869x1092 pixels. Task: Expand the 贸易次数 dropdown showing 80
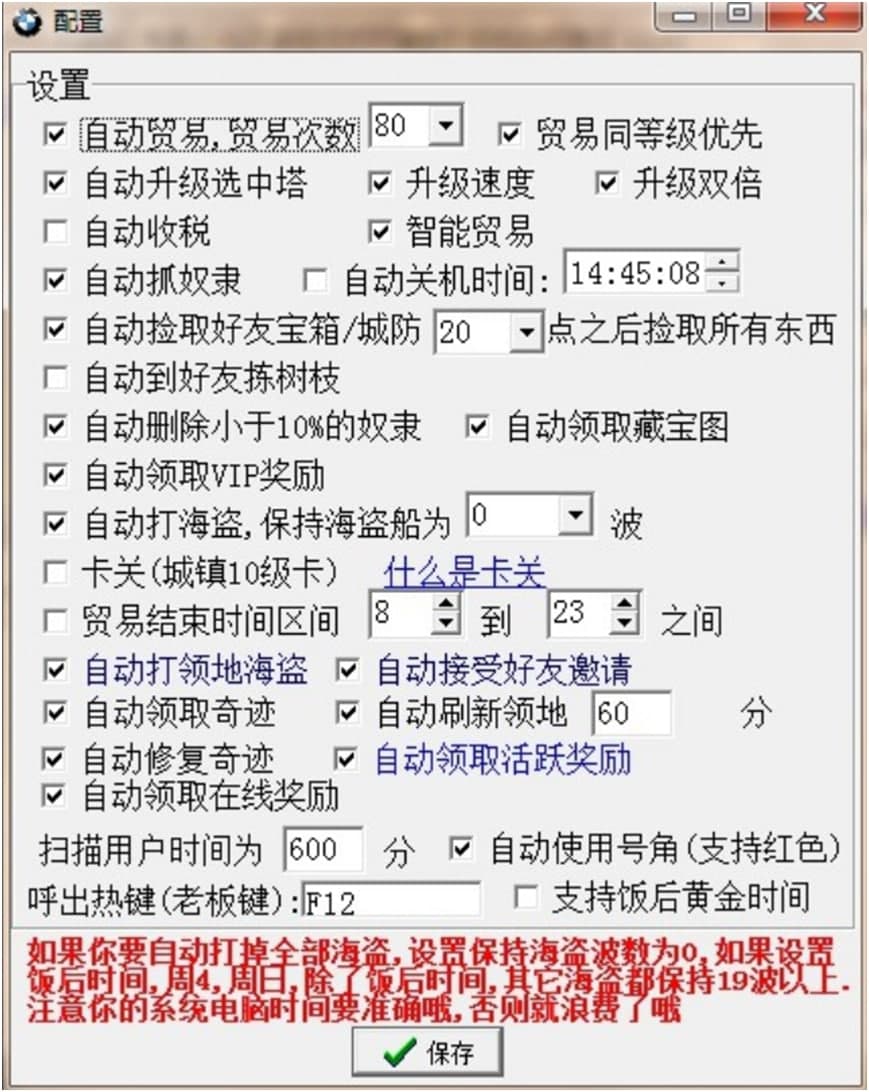pyautogui.click(x=445, y=126)
